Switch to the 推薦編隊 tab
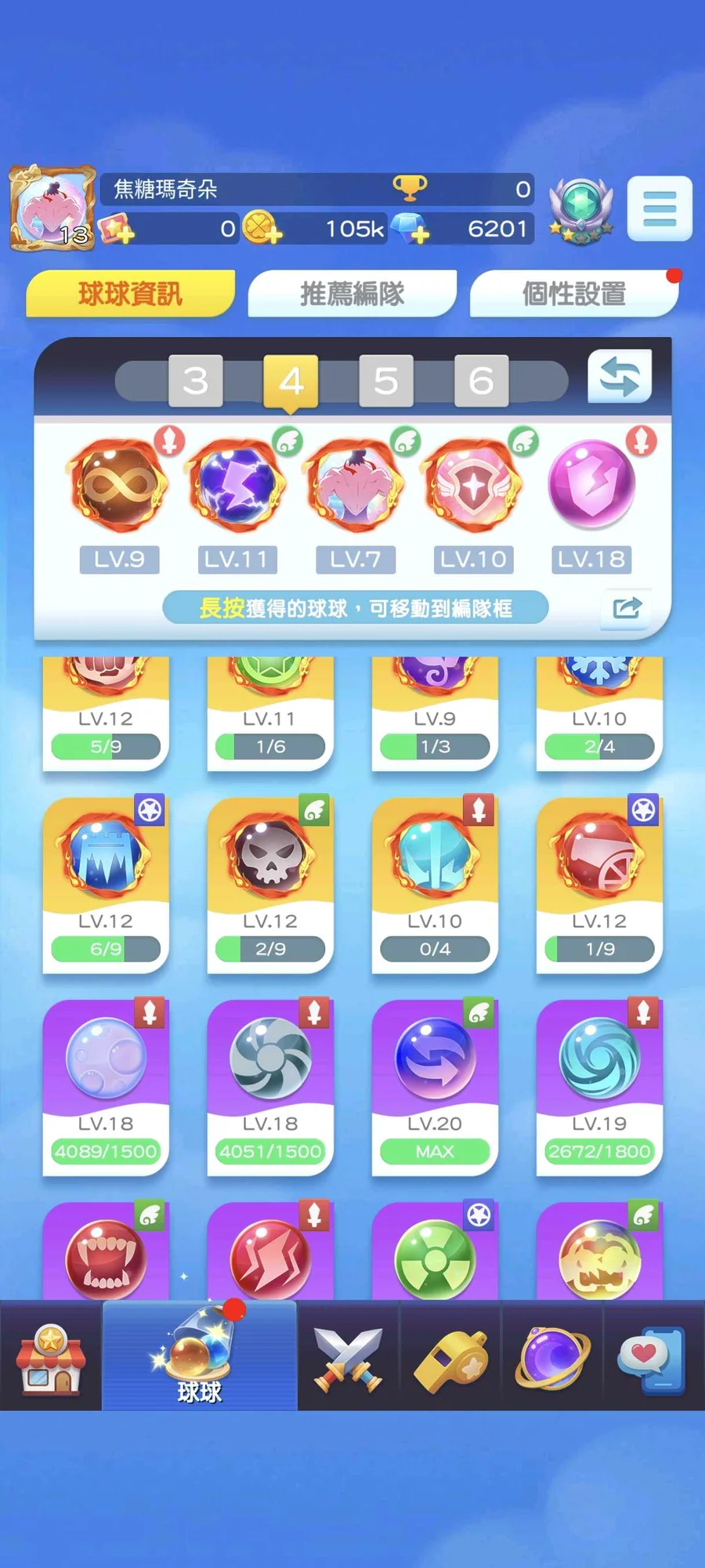This screenshot has height=1568, width=705. point(352,294)
